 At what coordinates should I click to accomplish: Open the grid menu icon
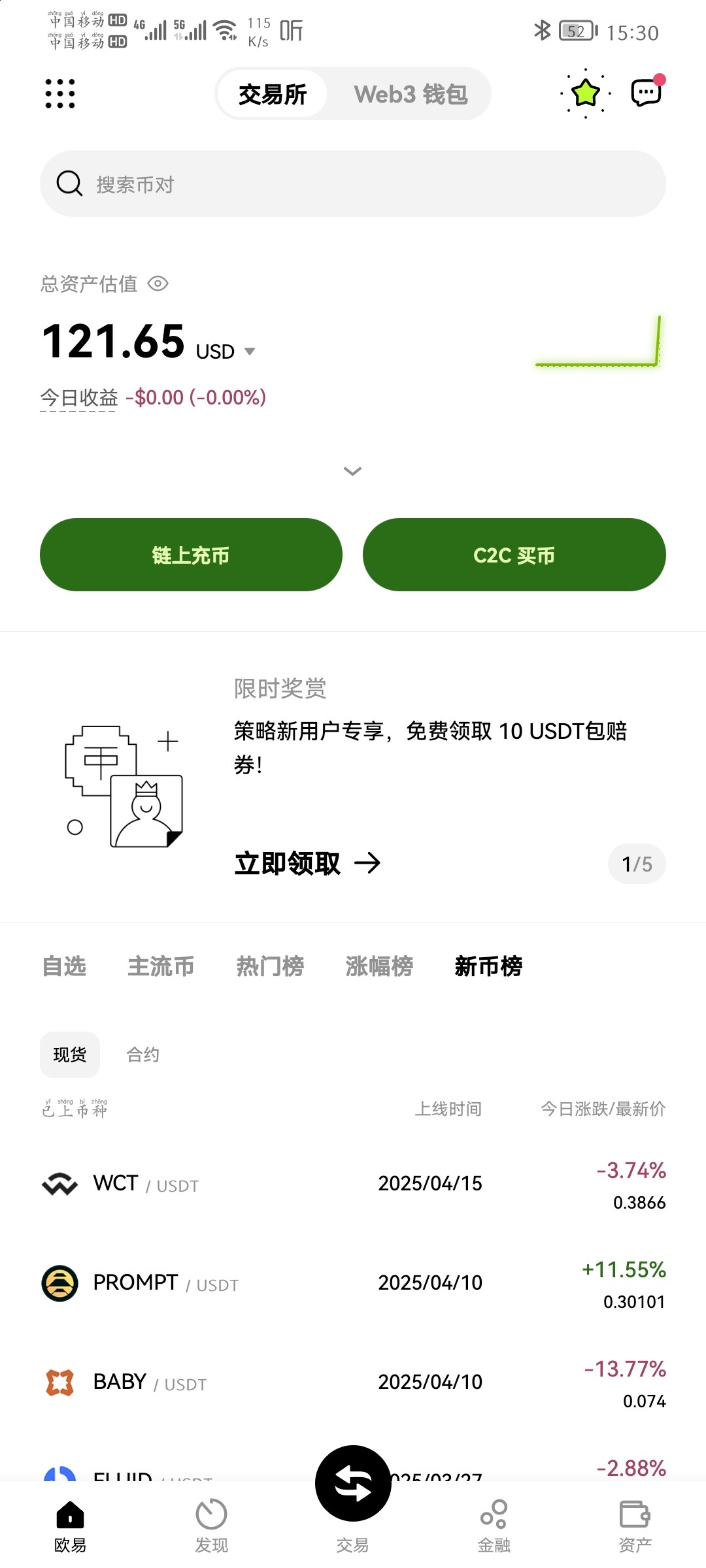point(59,93)
